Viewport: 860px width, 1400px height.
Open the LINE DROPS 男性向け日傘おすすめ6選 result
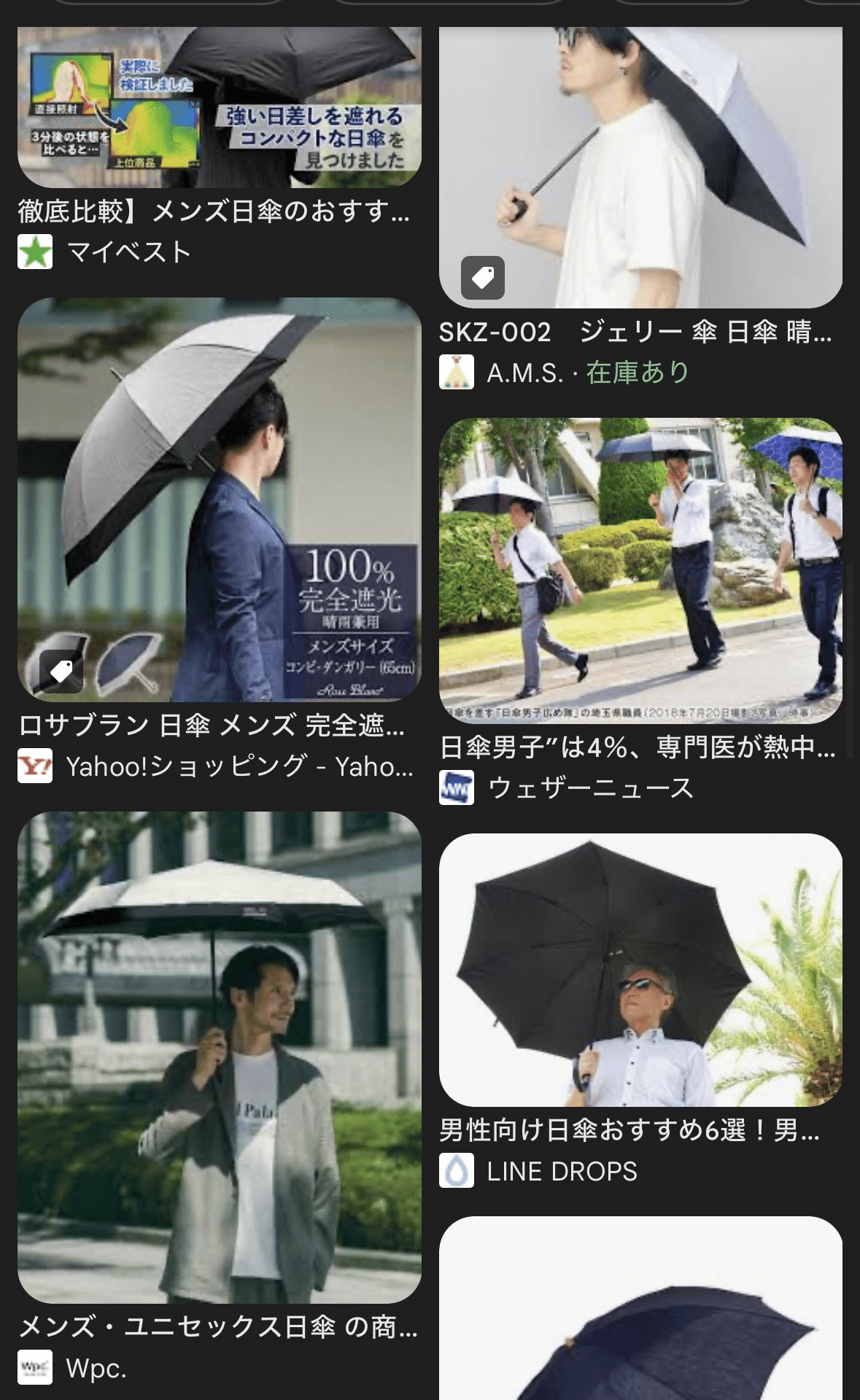tap(640, 970)
